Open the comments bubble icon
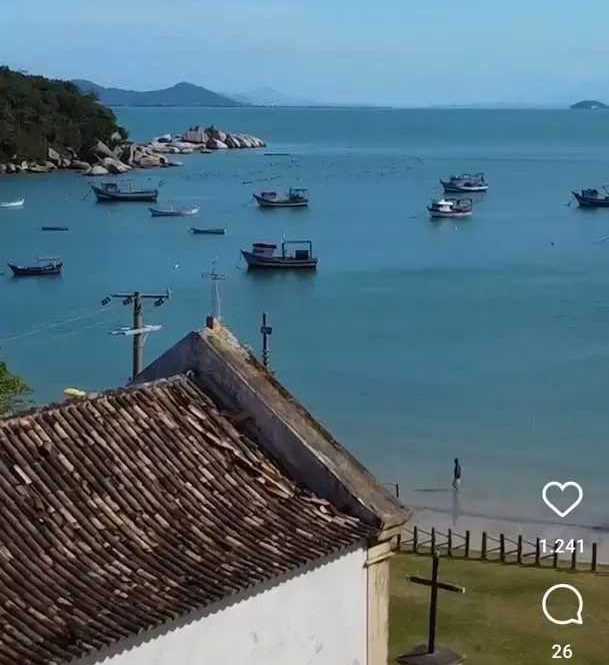This screenshot has width=609, height=665. pos(561,604)
